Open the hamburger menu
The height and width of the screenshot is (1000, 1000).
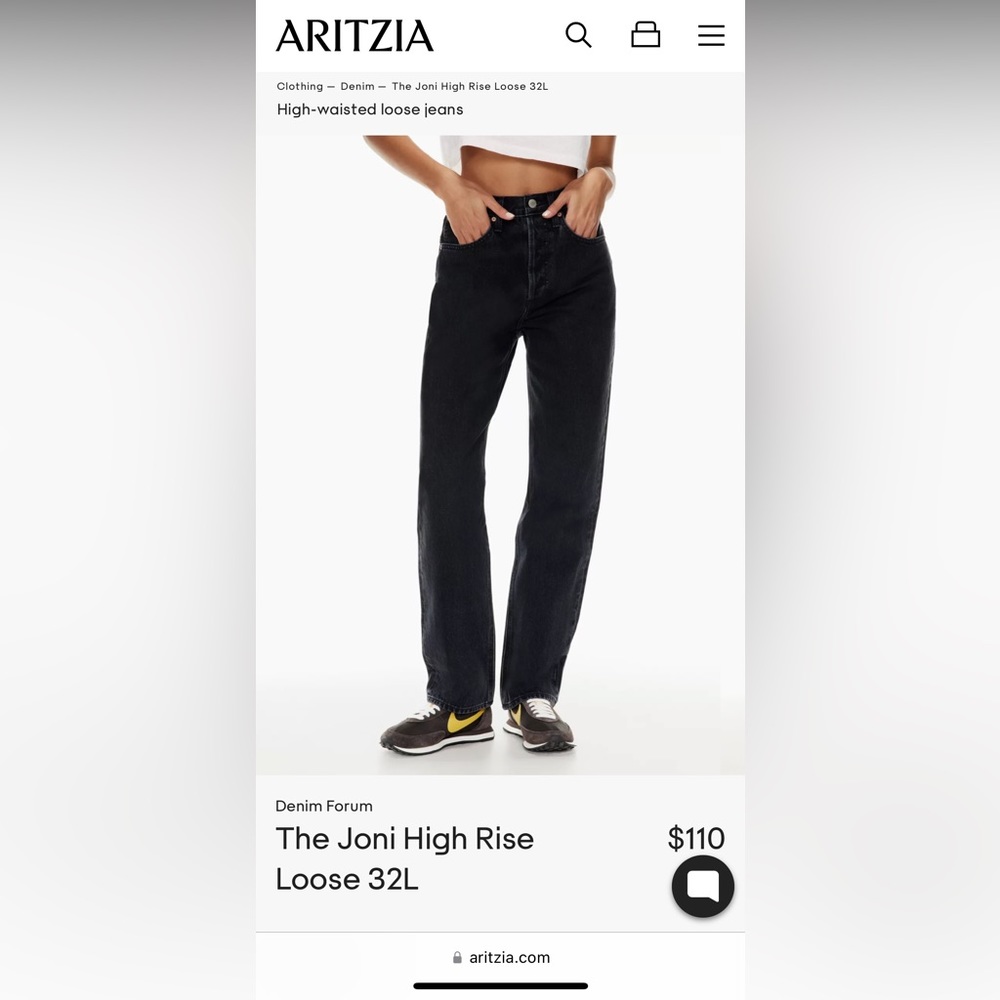[711, 36]
